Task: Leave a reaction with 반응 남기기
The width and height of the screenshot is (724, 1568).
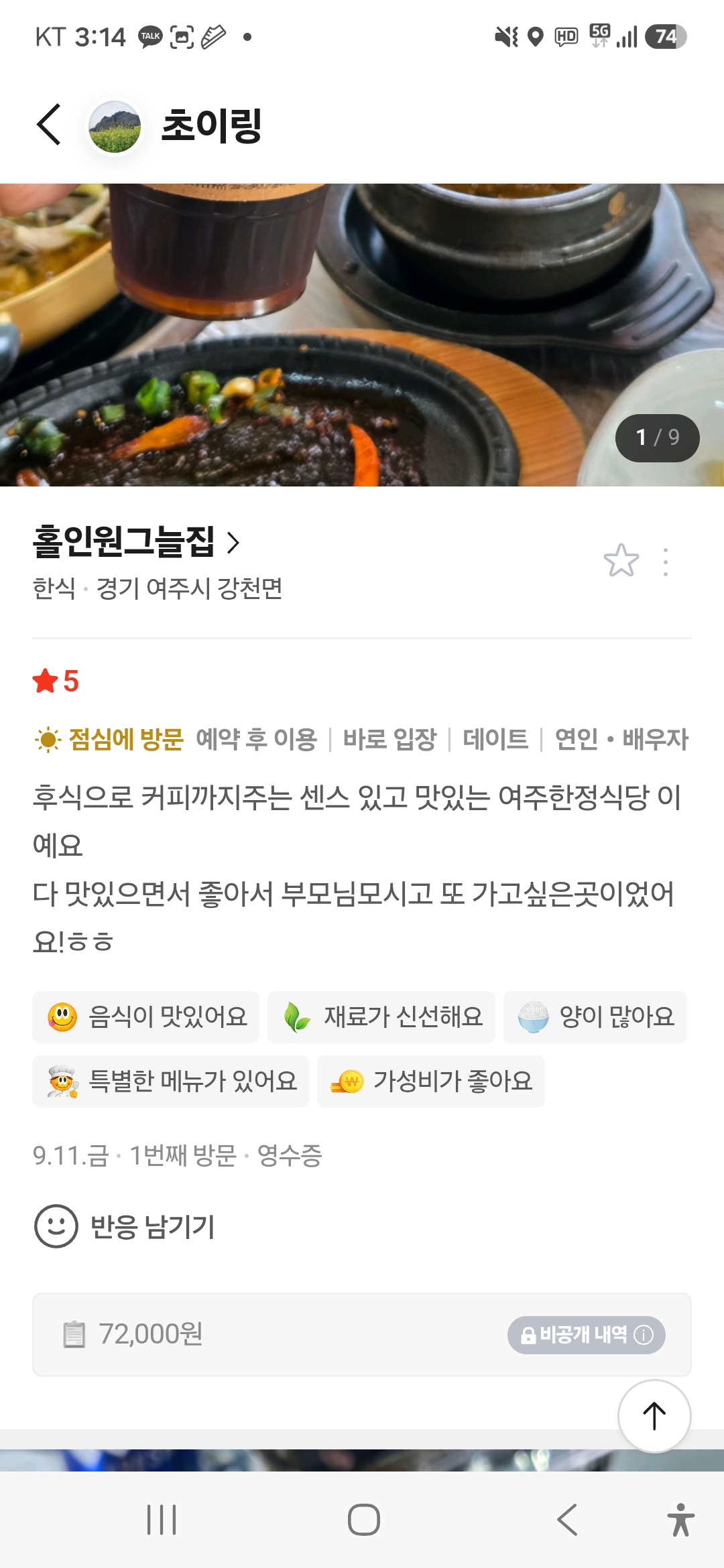Action: point(125,1226)
